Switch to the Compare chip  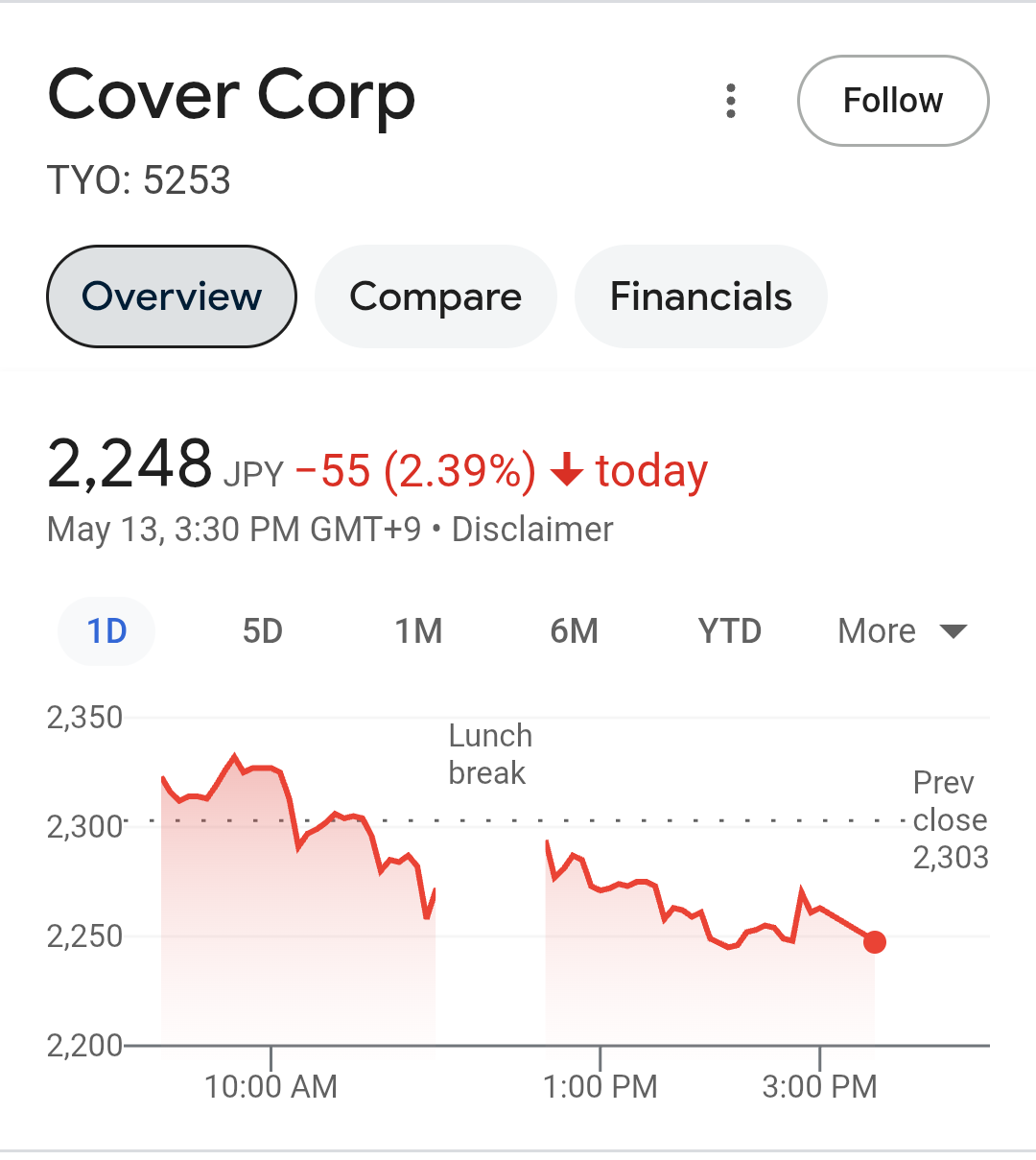pos(436,296)
